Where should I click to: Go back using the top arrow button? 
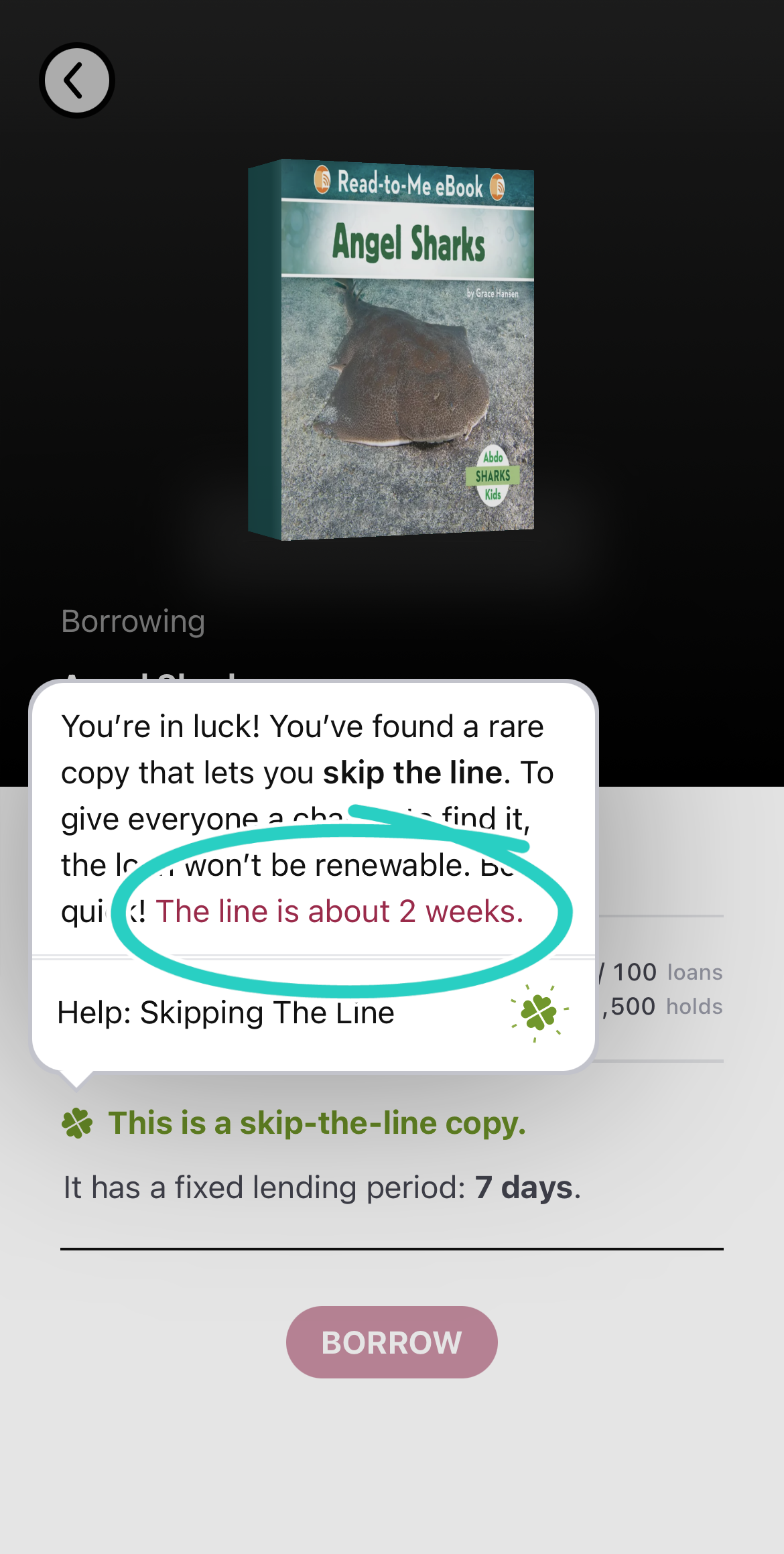click(77, 81)
